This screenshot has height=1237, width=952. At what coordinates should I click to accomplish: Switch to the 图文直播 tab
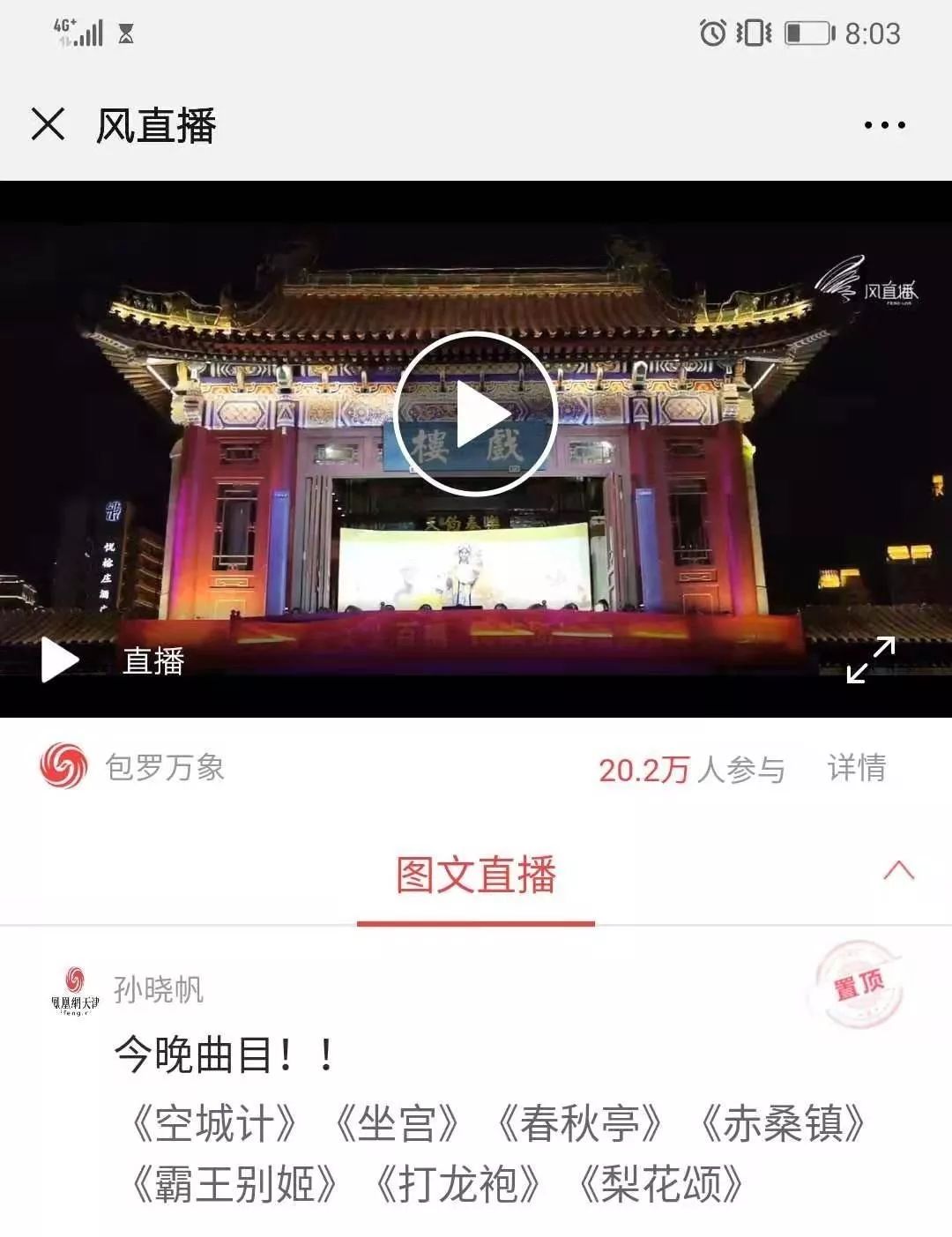[x=476, y=876]
